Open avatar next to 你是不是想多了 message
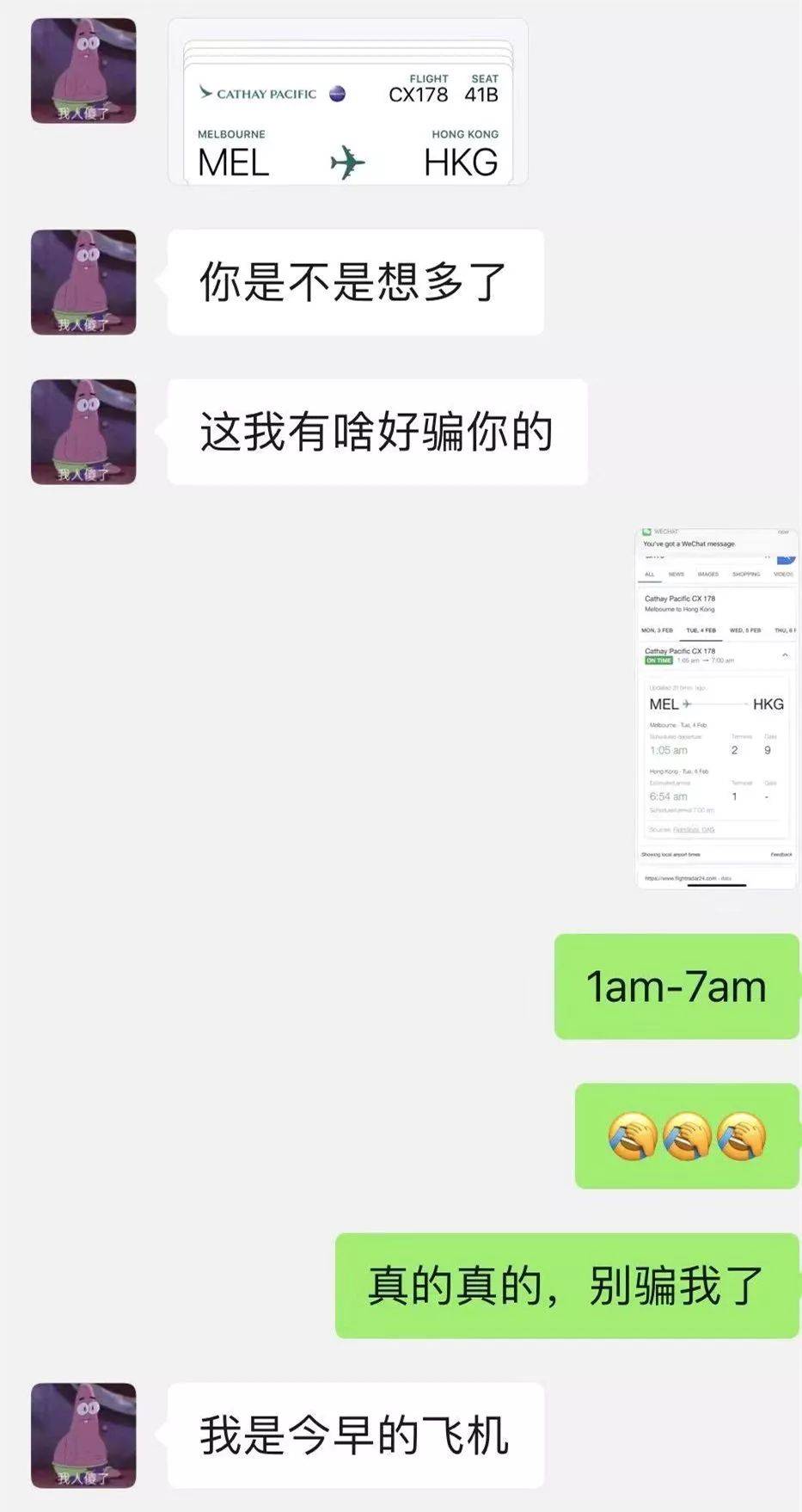Viewport: 802px width, 1512px height. pyautogui.click(x=83, y=282)
